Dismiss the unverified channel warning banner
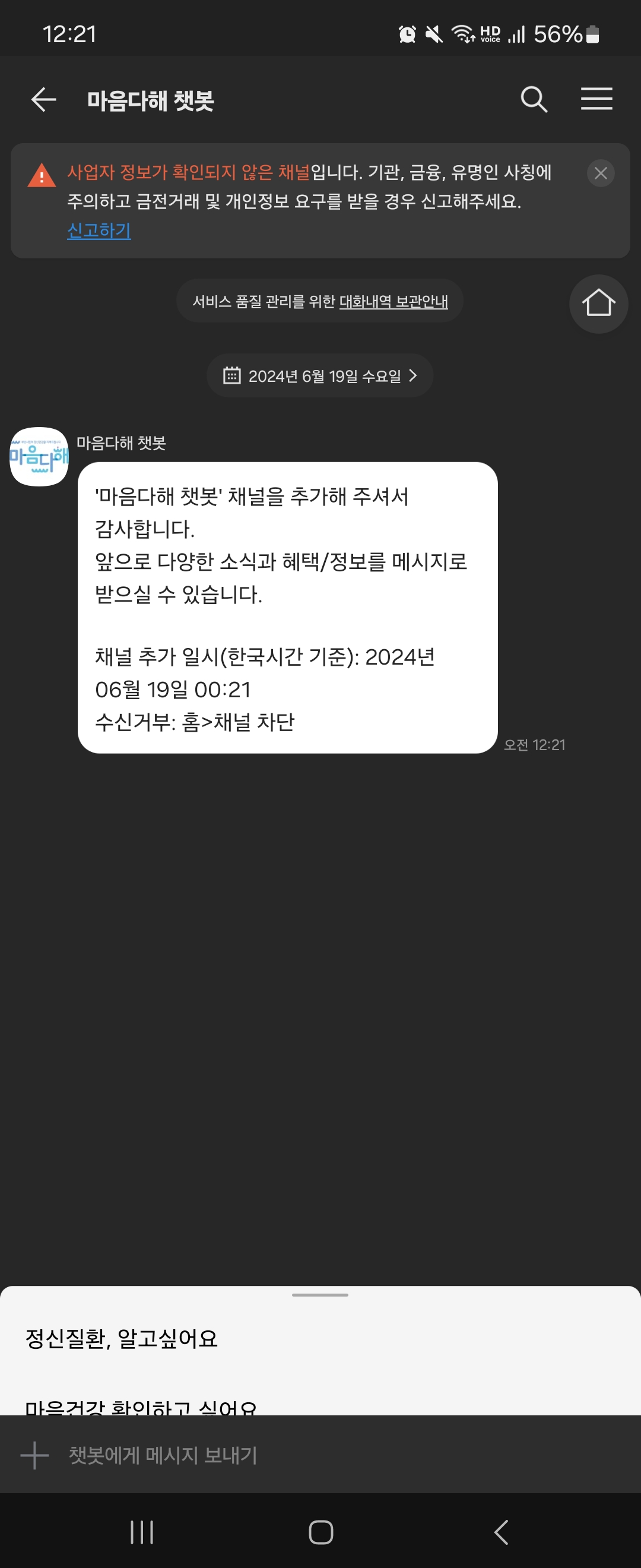The width and height of the screenshot is (641, 1568). (x=600, y=173)
